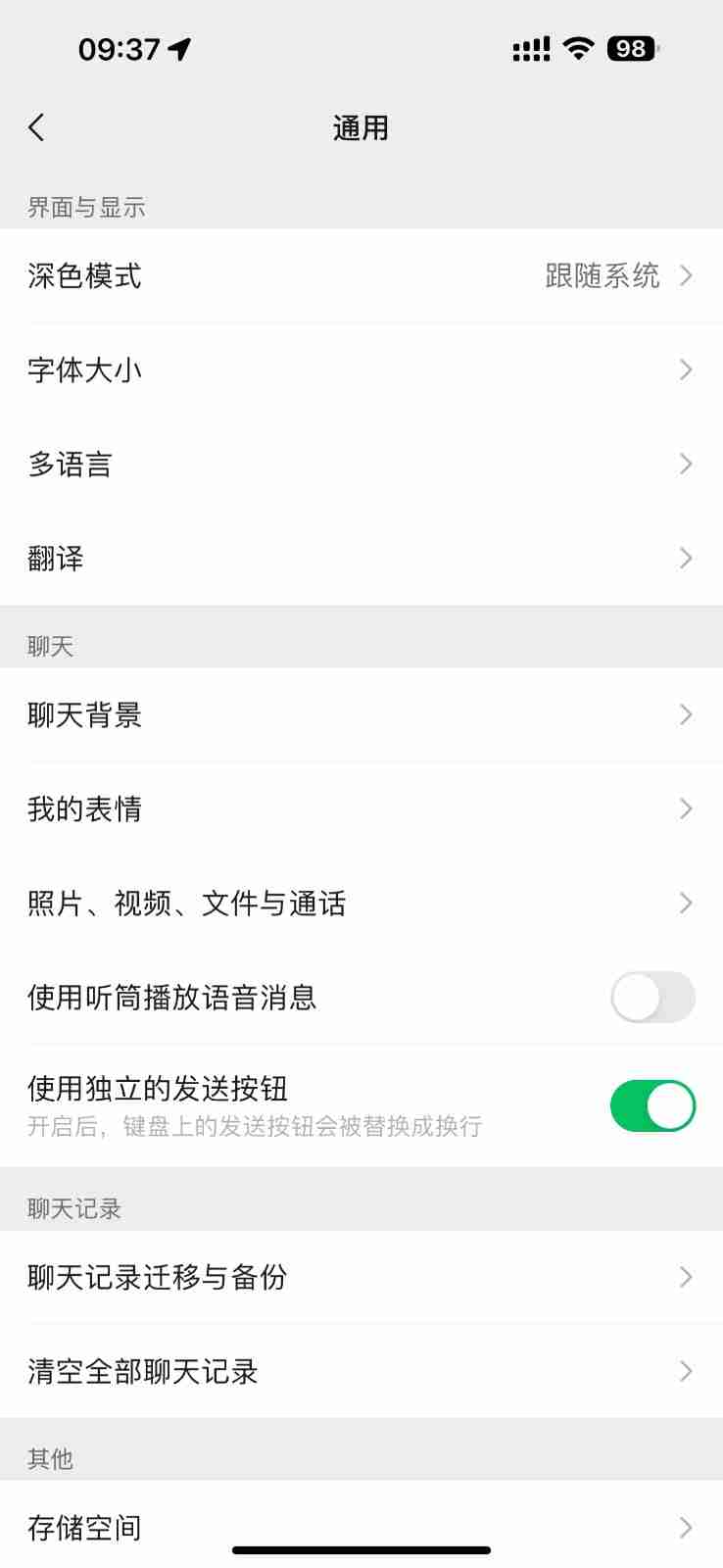Enable 使用听筒播放语音消息 switch
The width and height of the screenshot is (723, 1568).
click(652, 997)
